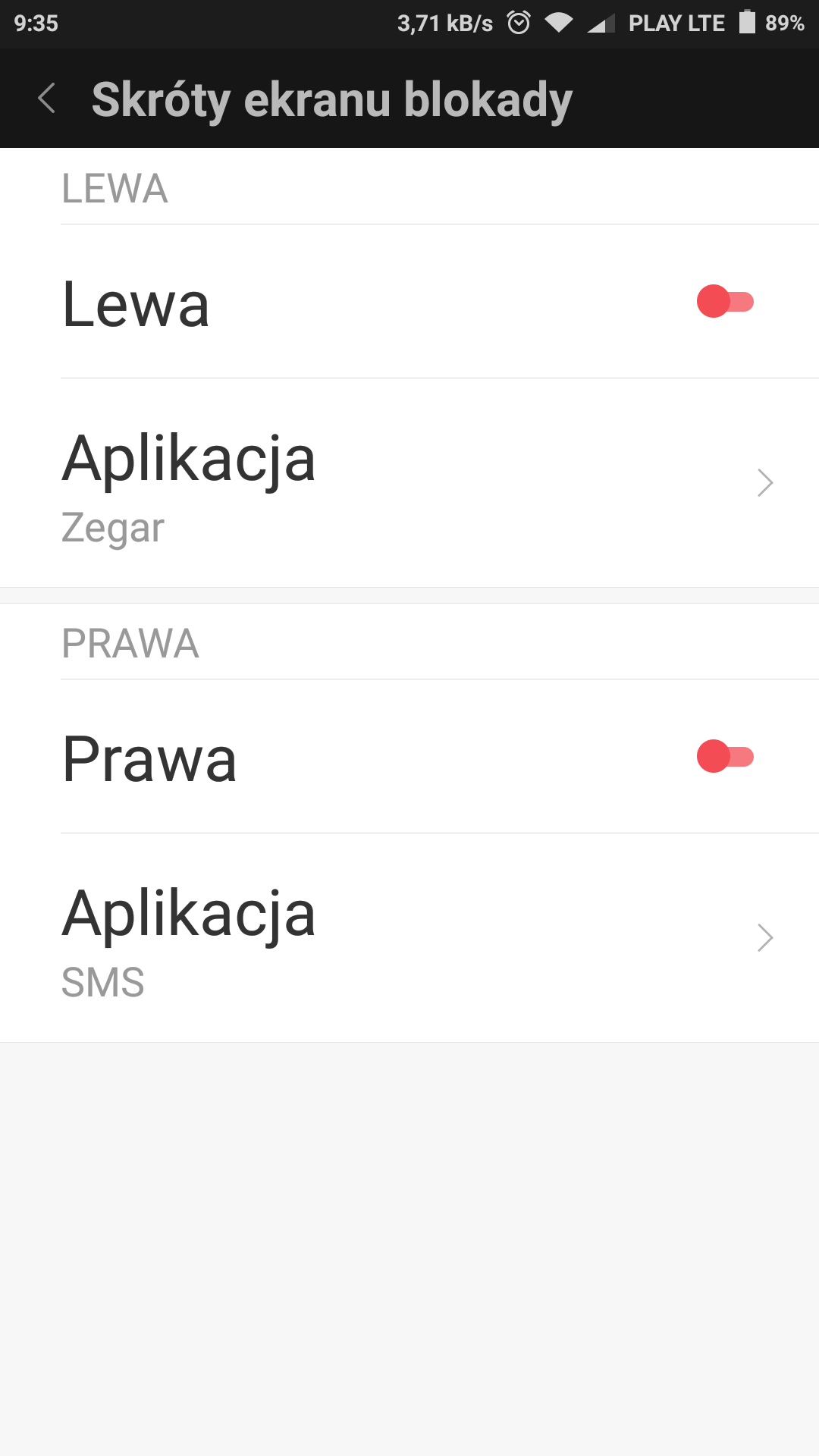
Task: Toggle the Prawa shortcut switch
Action: click(x=725, y=757)
